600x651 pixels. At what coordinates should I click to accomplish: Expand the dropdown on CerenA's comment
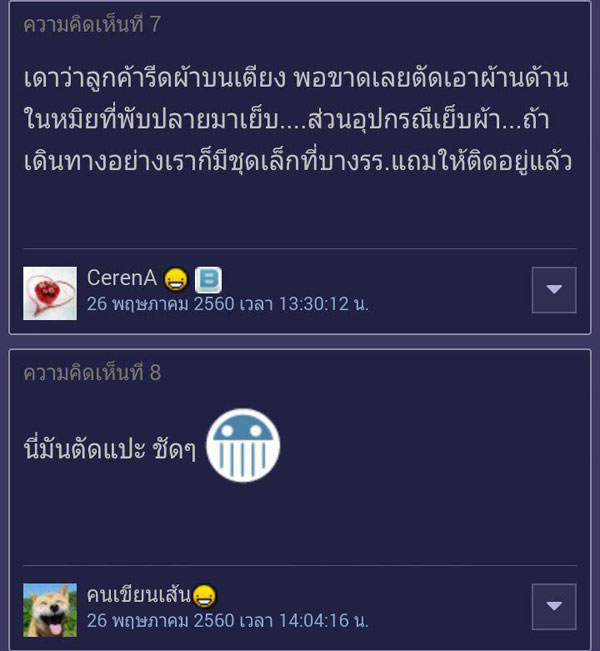tap(553, 290)
